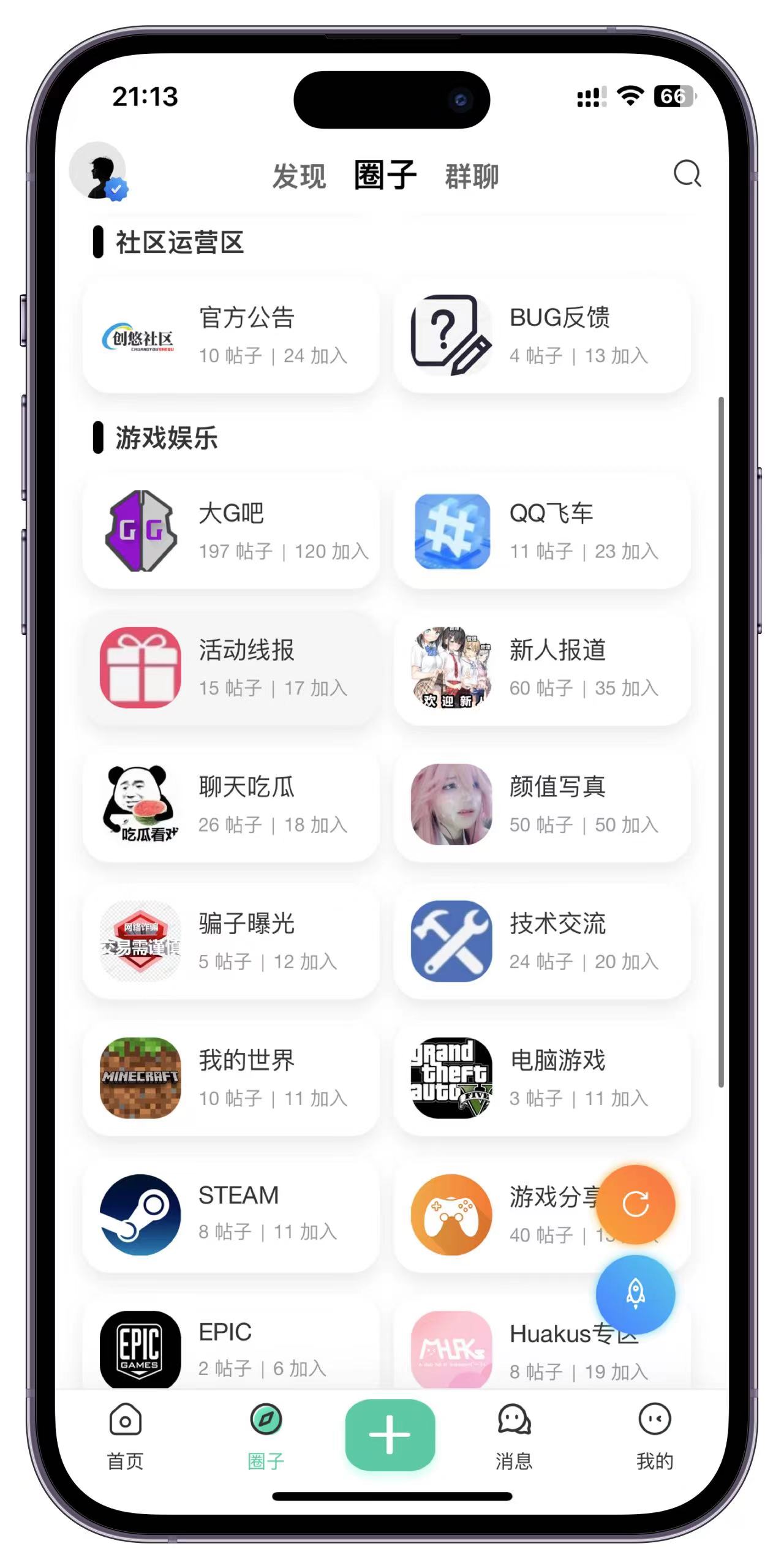The width and height of the screenshot is (784, 1568).
Task: Open the 官方公告 circle
Action: tap(231, 335)
